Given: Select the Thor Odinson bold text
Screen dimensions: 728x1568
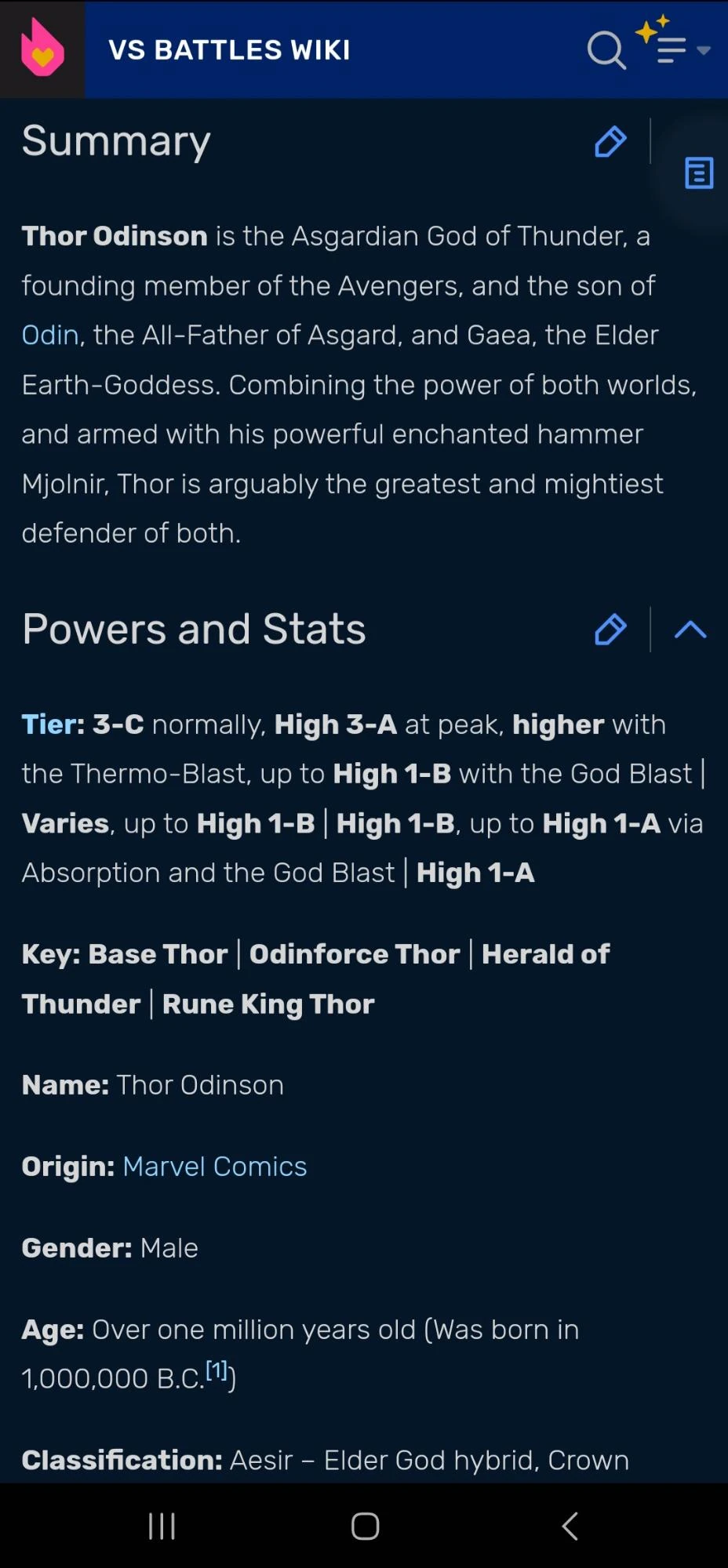Looking at the screenshot, I should 115,236.
